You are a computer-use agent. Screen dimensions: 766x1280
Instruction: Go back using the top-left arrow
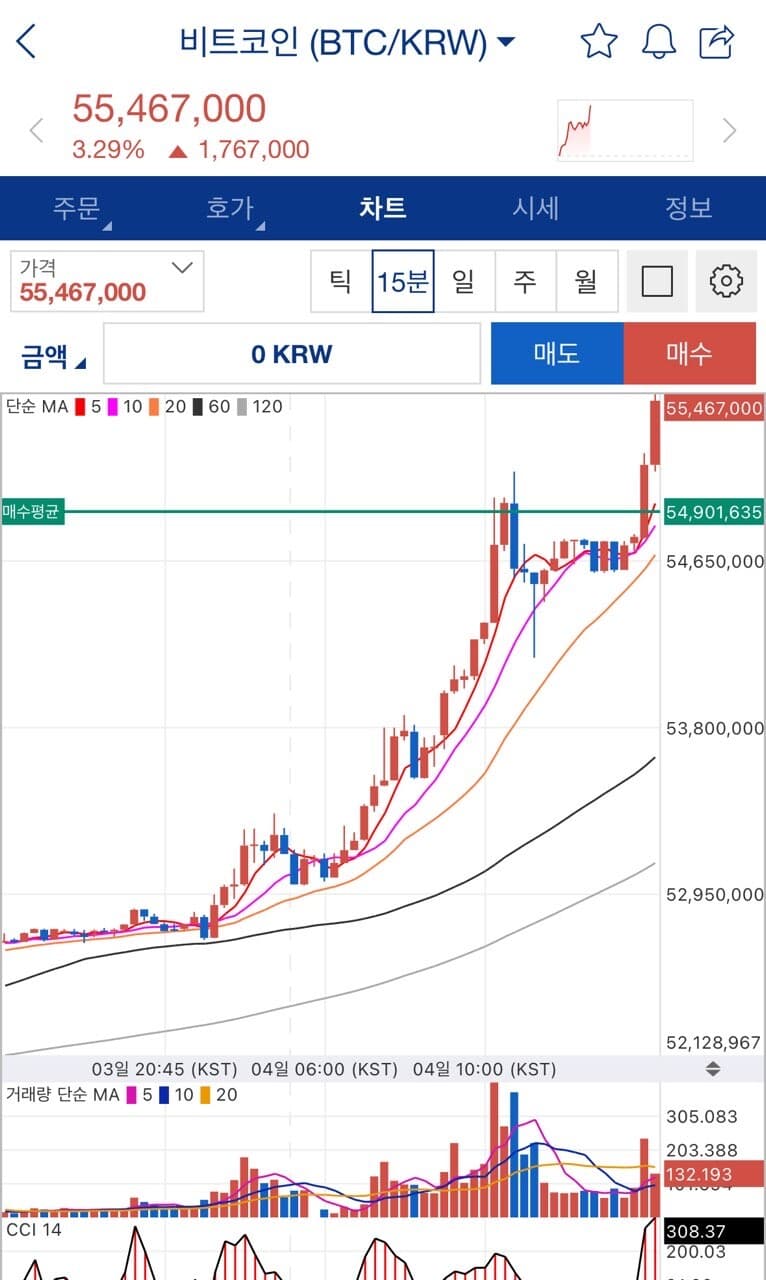coord(27,42)
